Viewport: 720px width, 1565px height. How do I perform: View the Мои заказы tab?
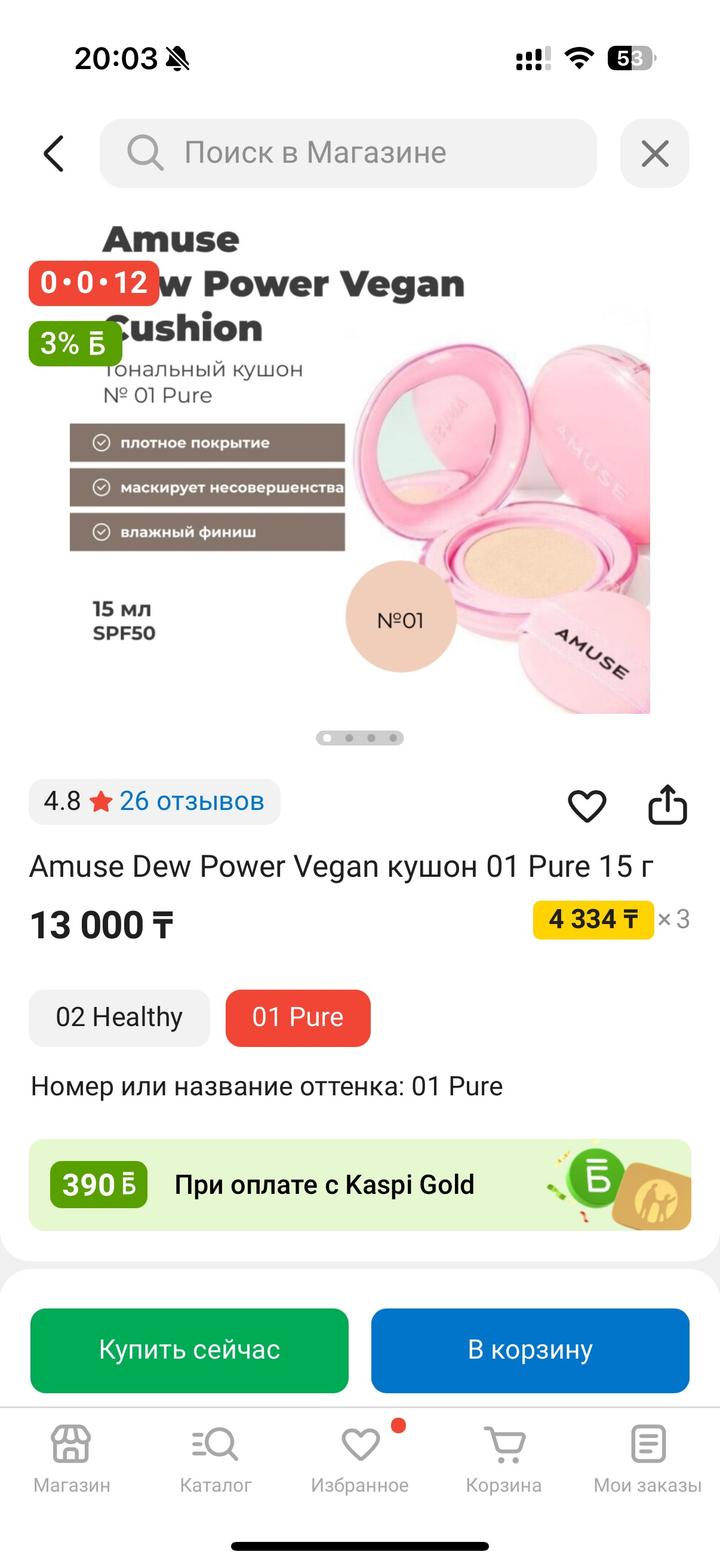648,1460
